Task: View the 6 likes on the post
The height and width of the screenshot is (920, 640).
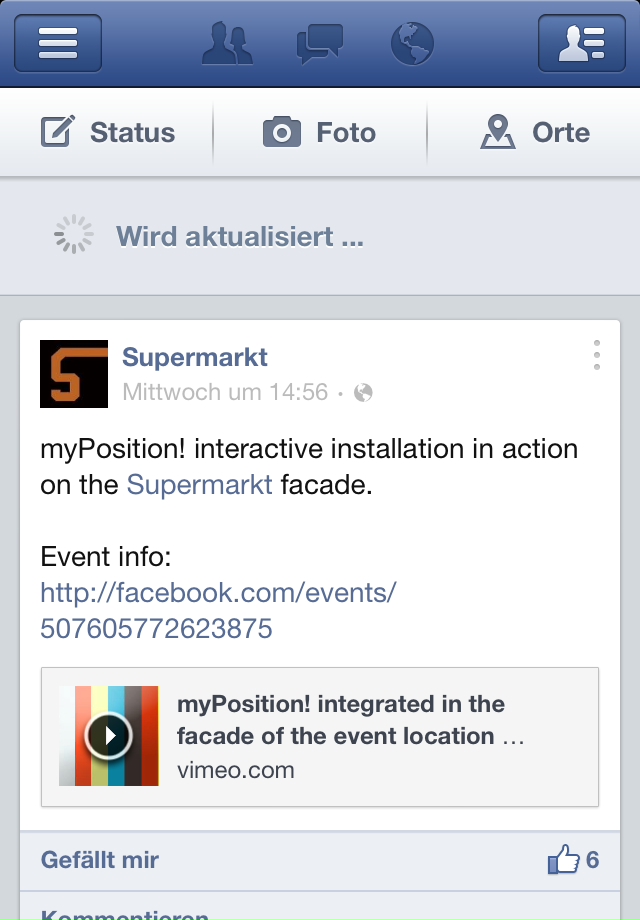Action: click(574, 860)
